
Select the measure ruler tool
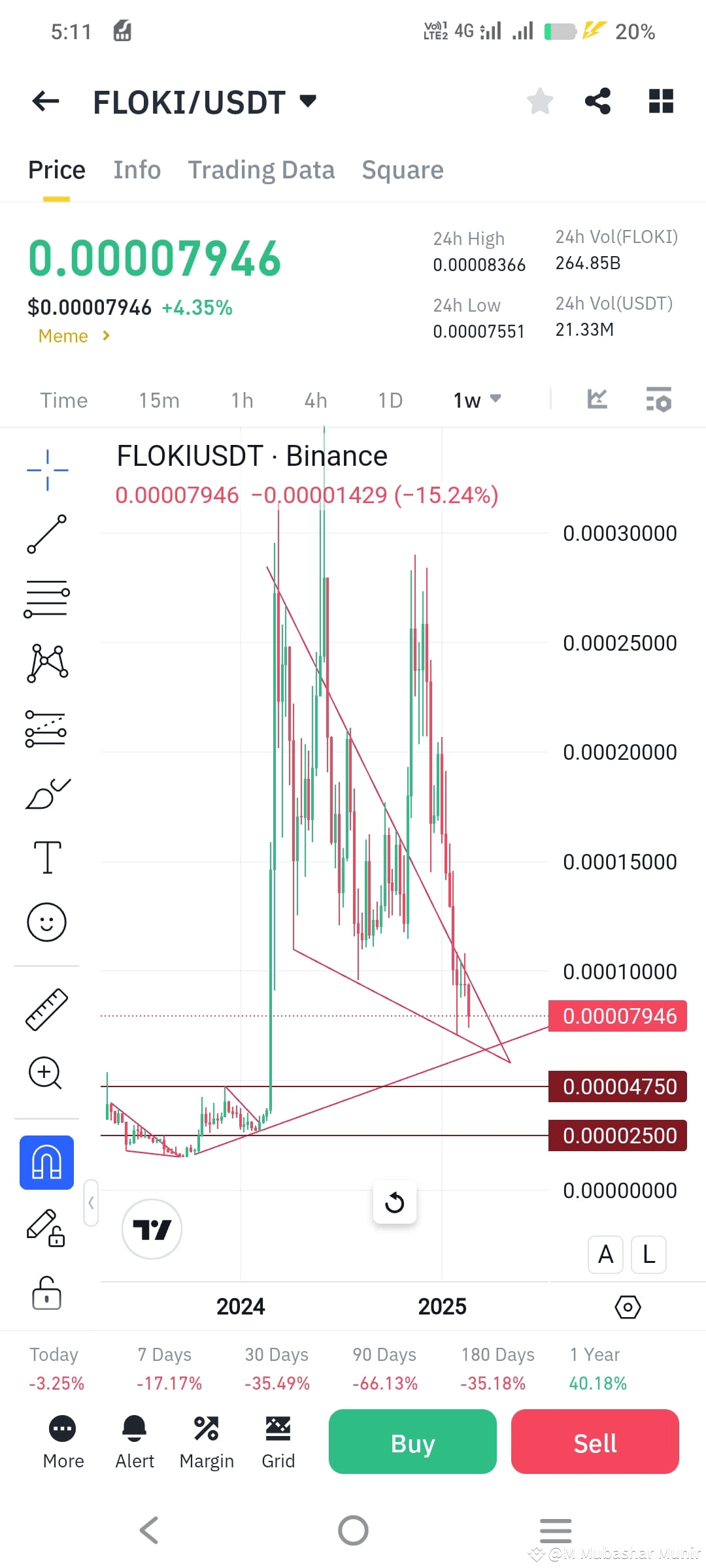tap(46, 1009)
